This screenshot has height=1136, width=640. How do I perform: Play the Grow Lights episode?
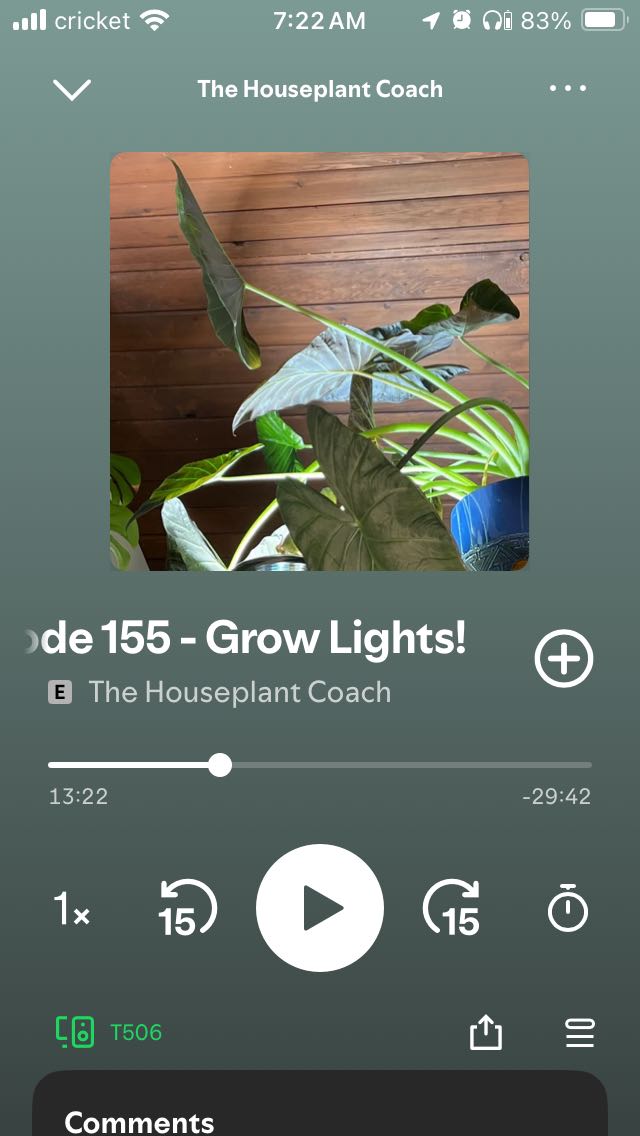[320, 908]
